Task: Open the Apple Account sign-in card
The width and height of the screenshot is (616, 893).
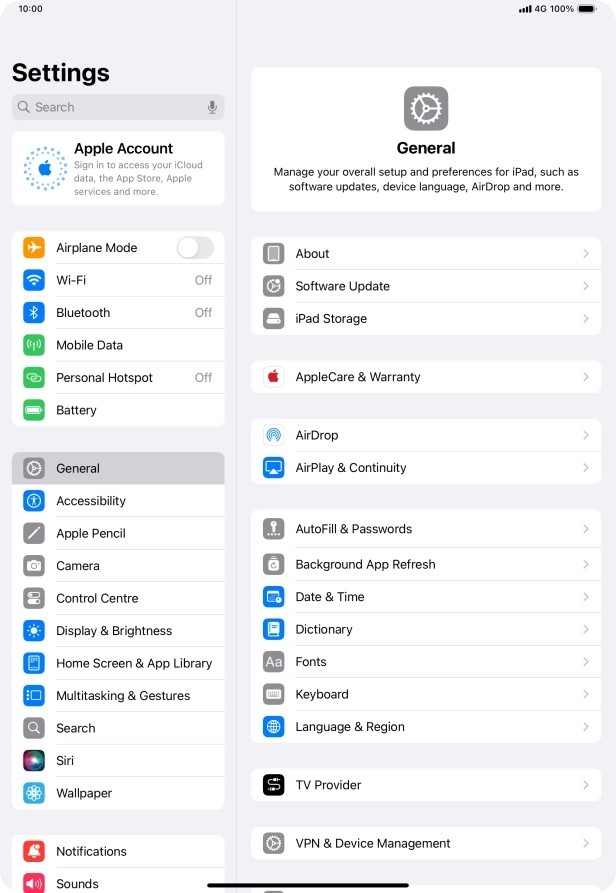Action: [118, 168]
